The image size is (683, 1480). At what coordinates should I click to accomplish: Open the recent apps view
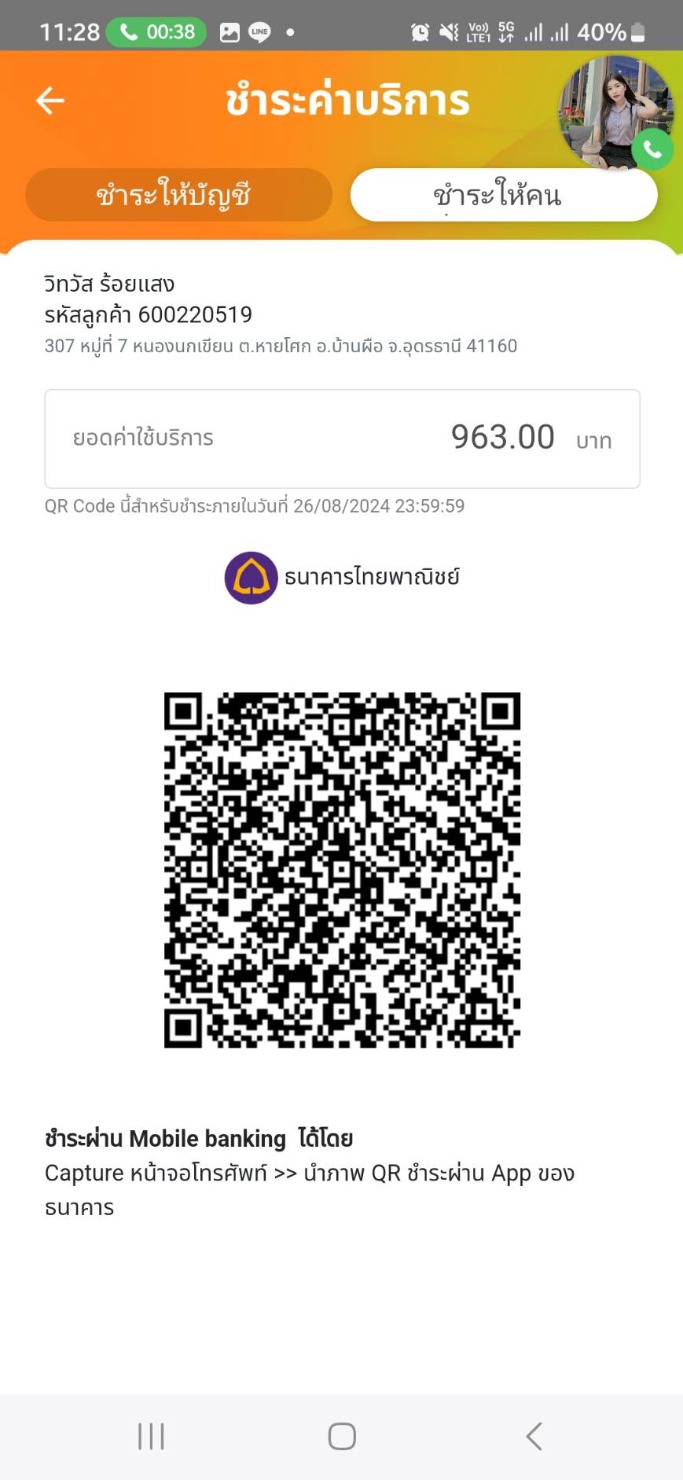(151, 1436)
